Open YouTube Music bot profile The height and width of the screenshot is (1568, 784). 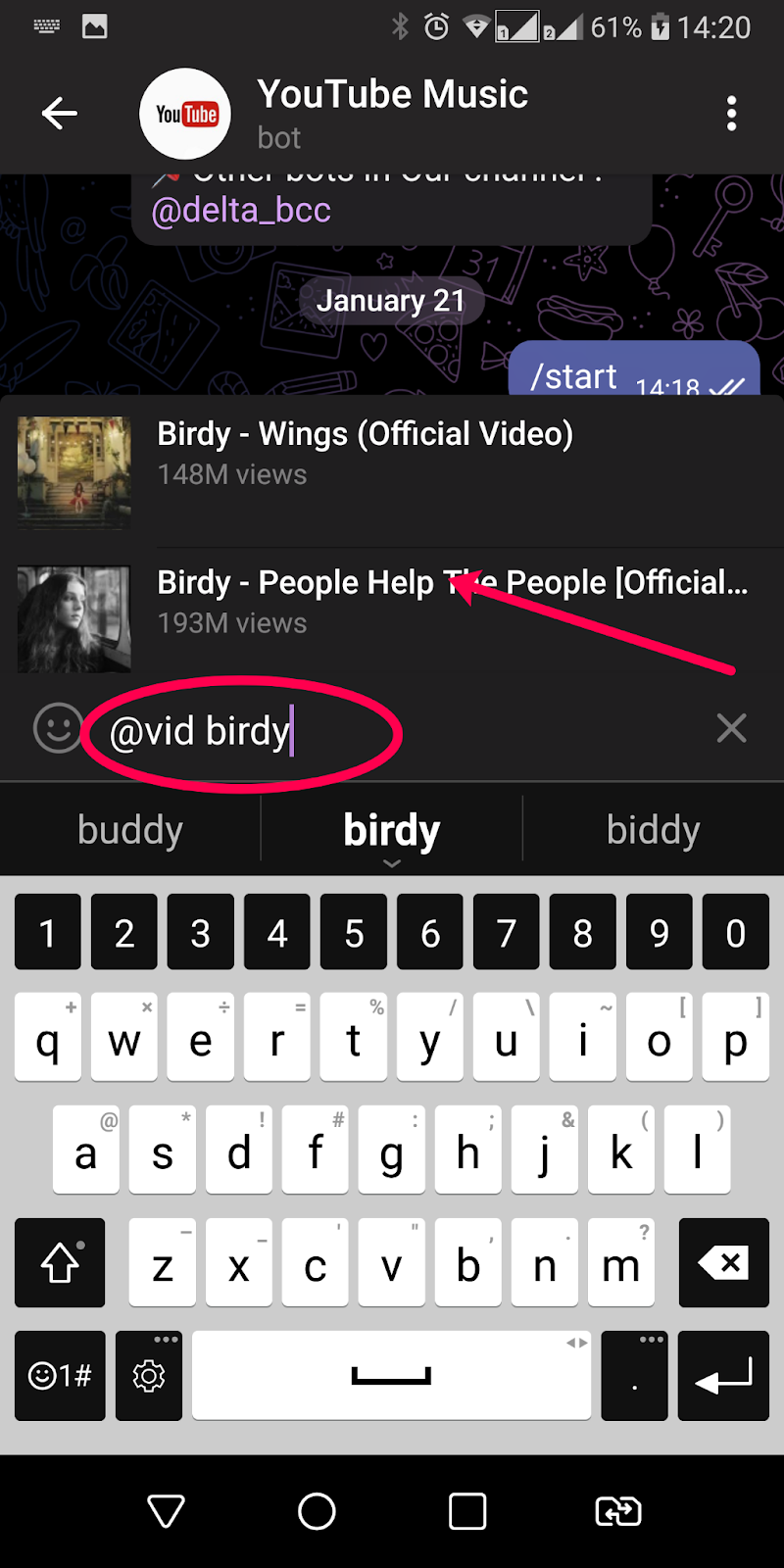tap(392, 114)
